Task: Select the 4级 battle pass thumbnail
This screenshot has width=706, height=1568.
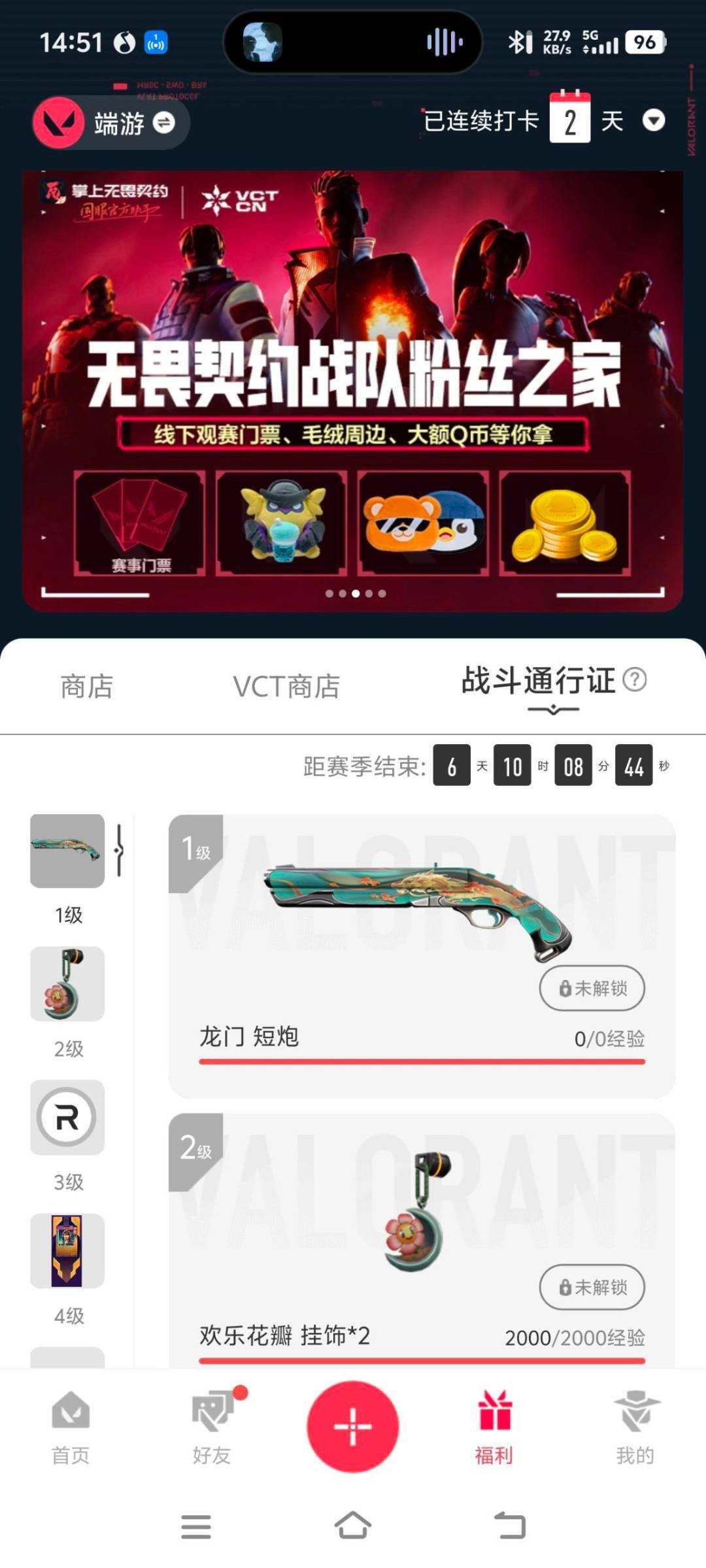Action: click(x=67, y=1252)
